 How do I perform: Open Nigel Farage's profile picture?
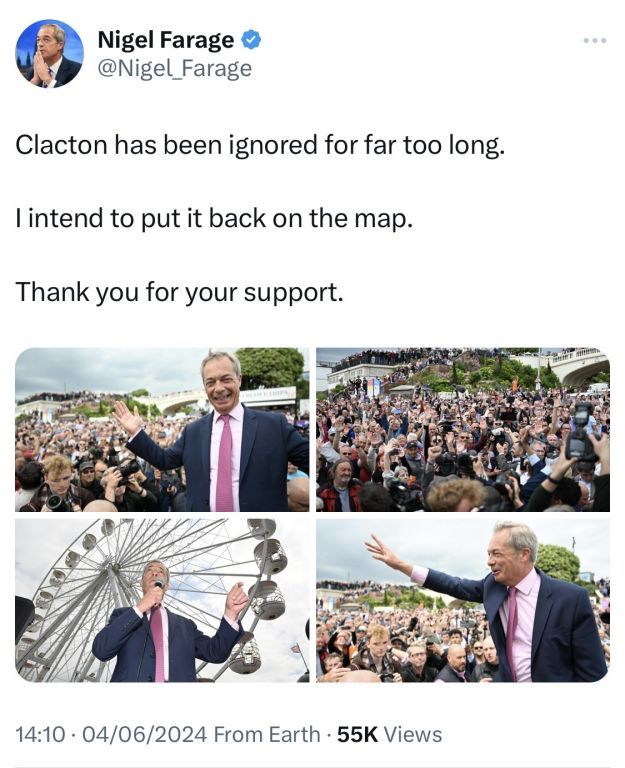[49, 53]
